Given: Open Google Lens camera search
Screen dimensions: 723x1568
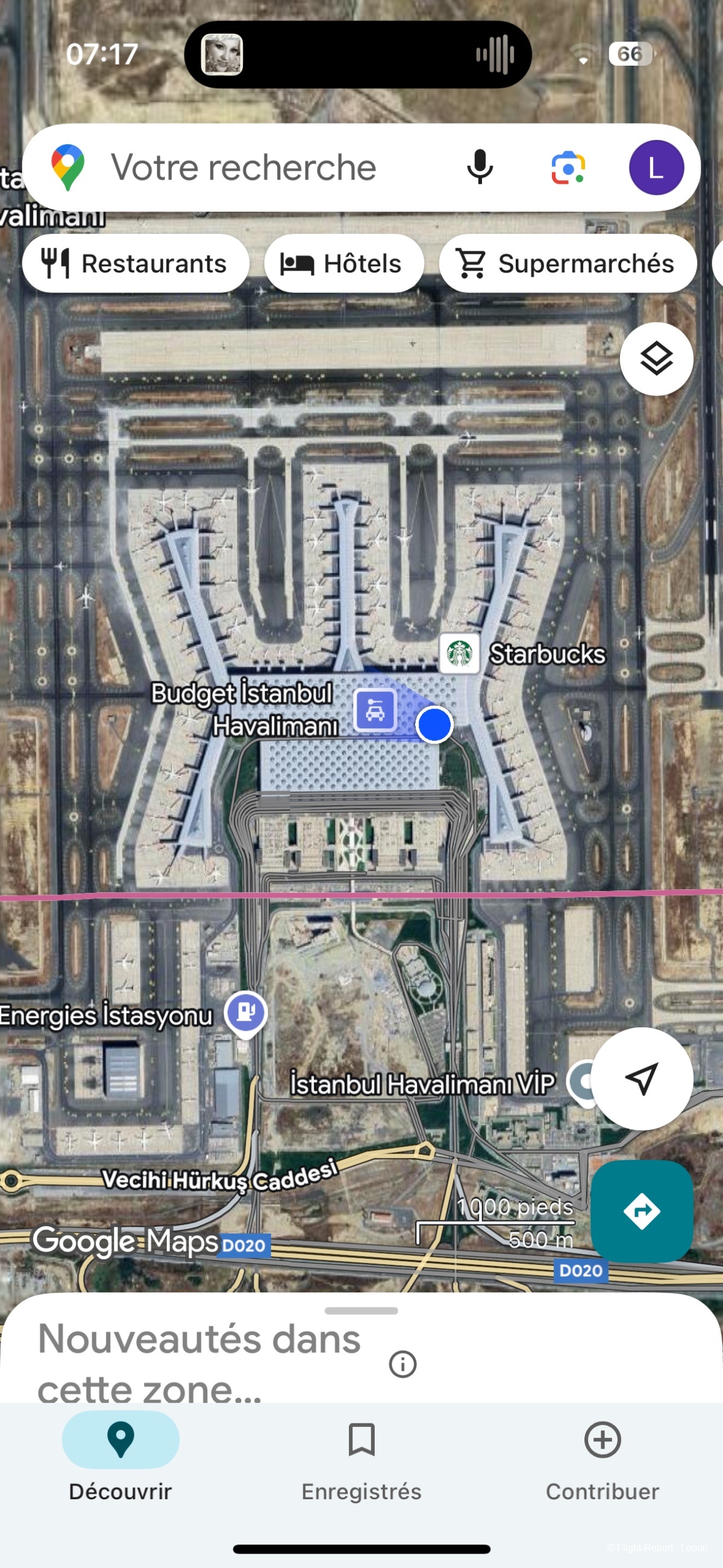Looking at the screenshot, I should [568, 168].
